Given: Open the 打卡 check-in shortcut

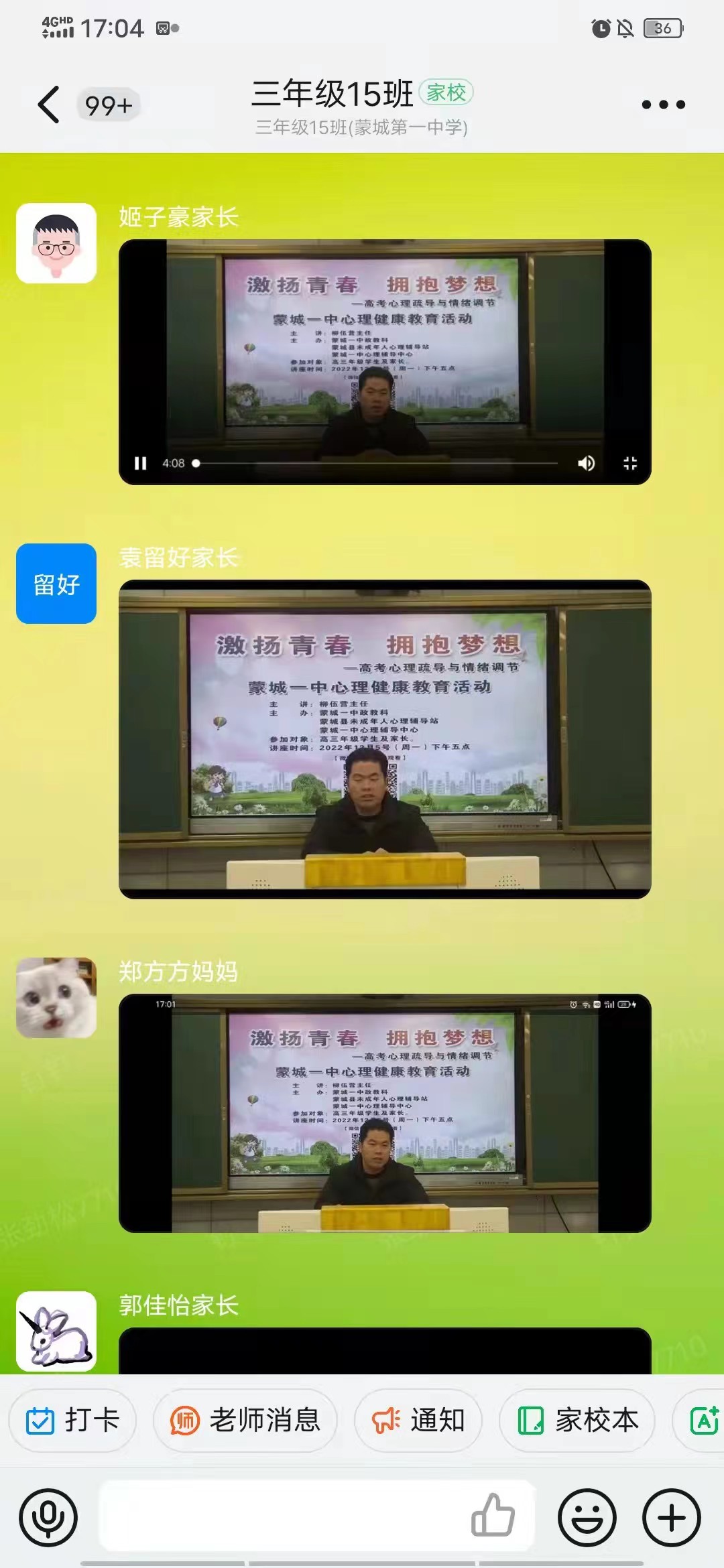Looking at the screenshot, I should pyautogui.click(x=72, y=1420).
